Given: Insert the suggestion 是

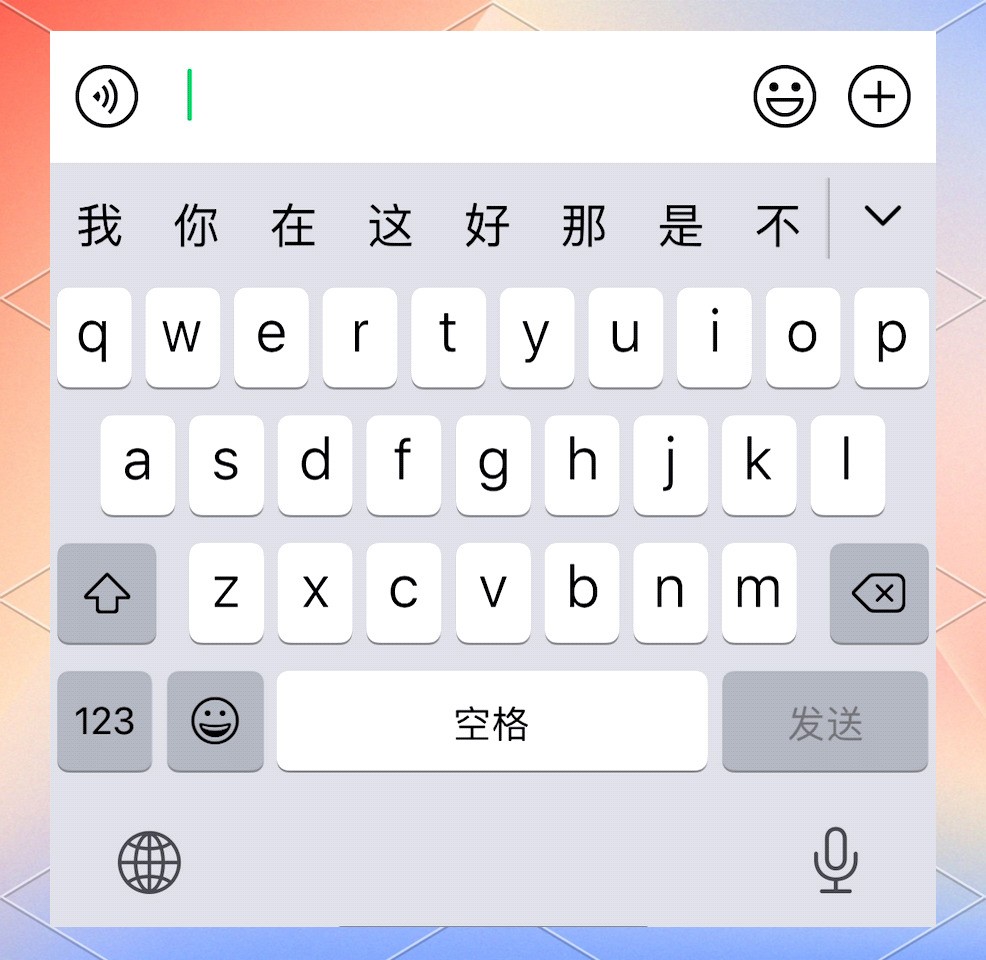Looking at the screenshot, I should point(681,224).
